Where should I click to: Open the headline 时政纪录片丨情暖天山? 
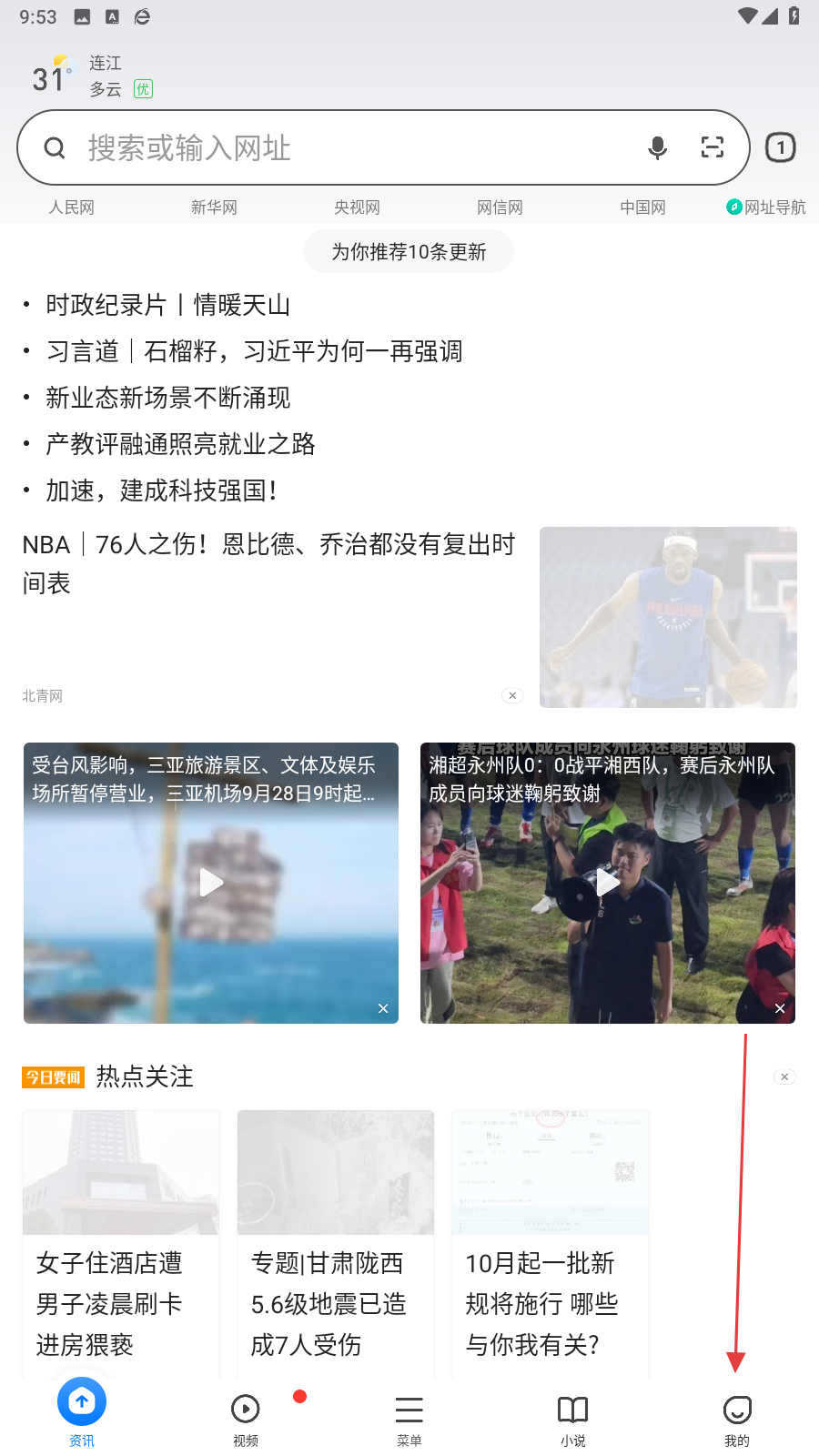168,305
